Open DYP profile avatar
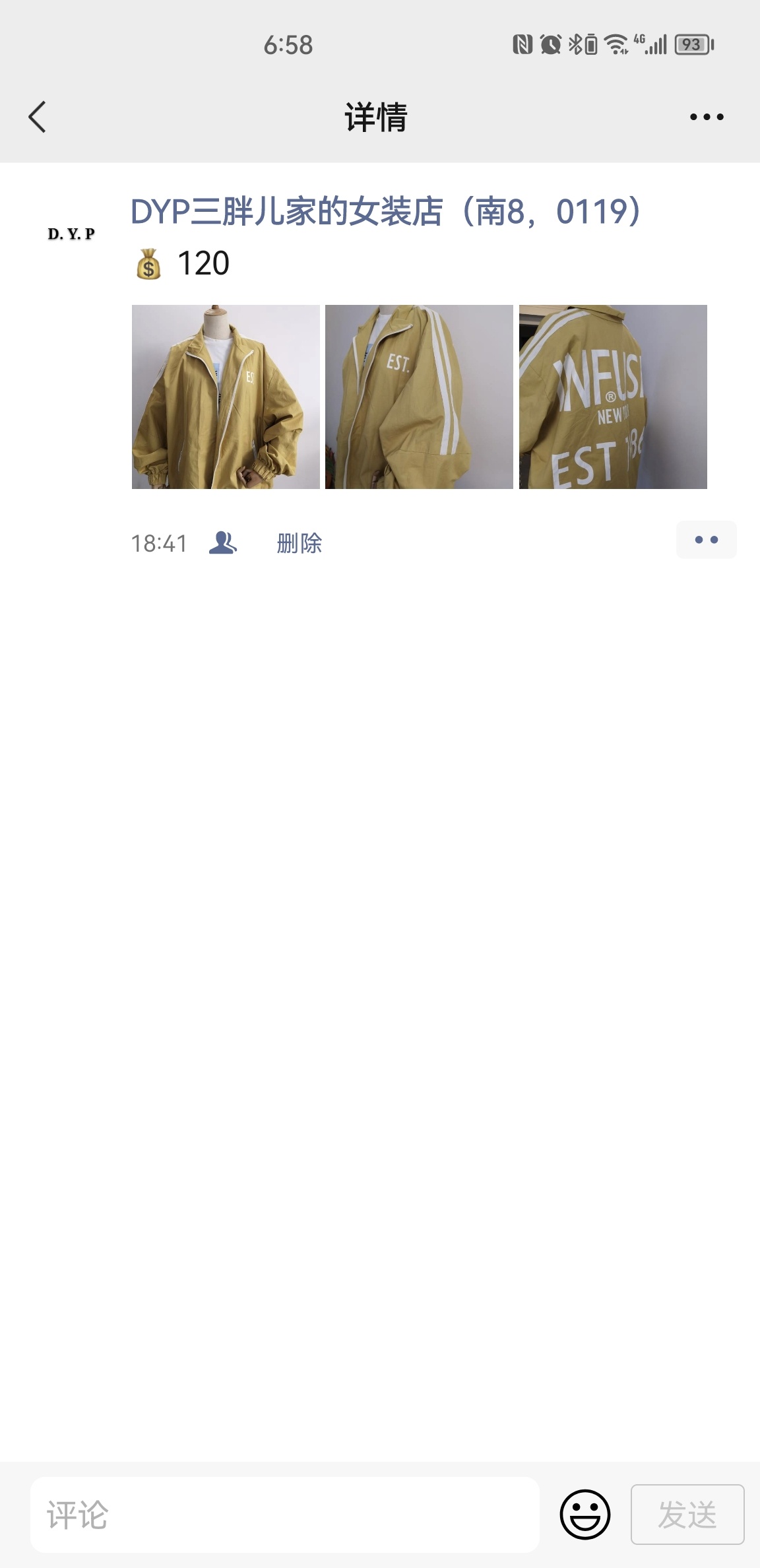 coord(71,234)
